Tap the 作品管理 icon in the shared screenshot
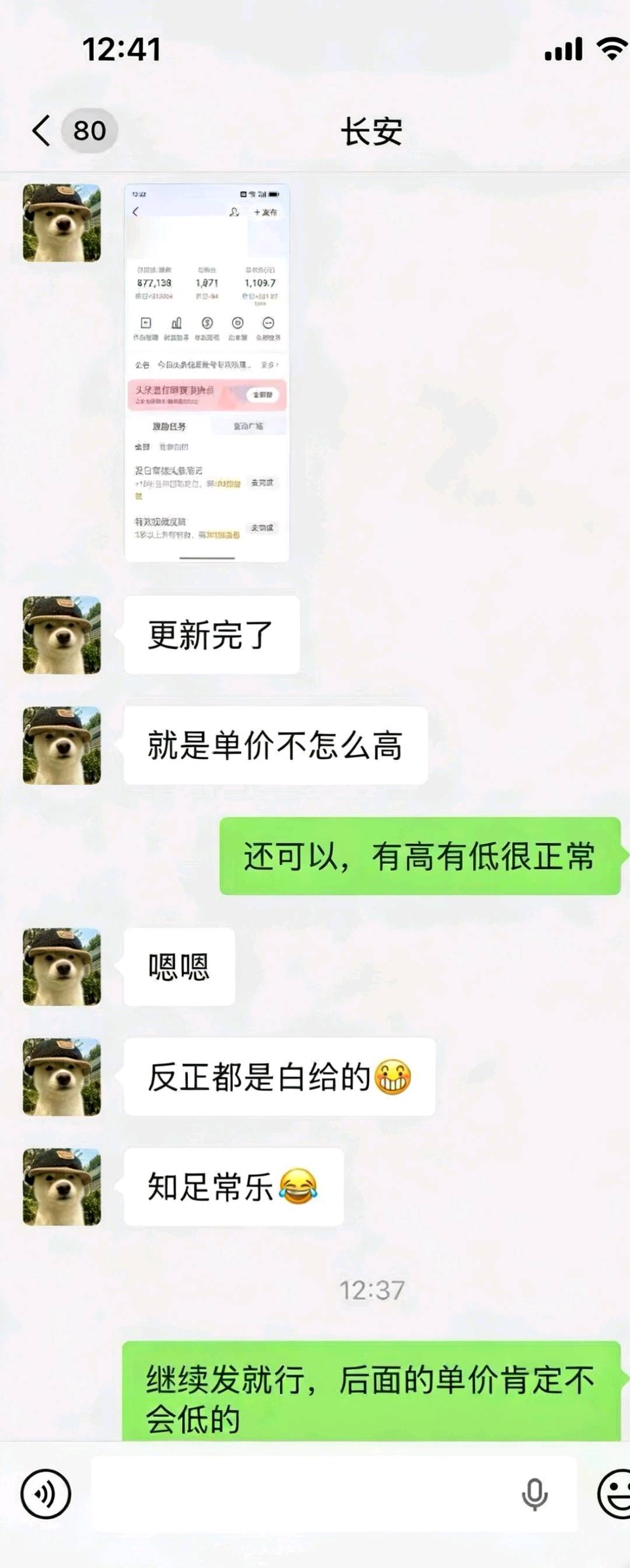Viewport: 630px width, 1568px height. [x=146, y=323]
